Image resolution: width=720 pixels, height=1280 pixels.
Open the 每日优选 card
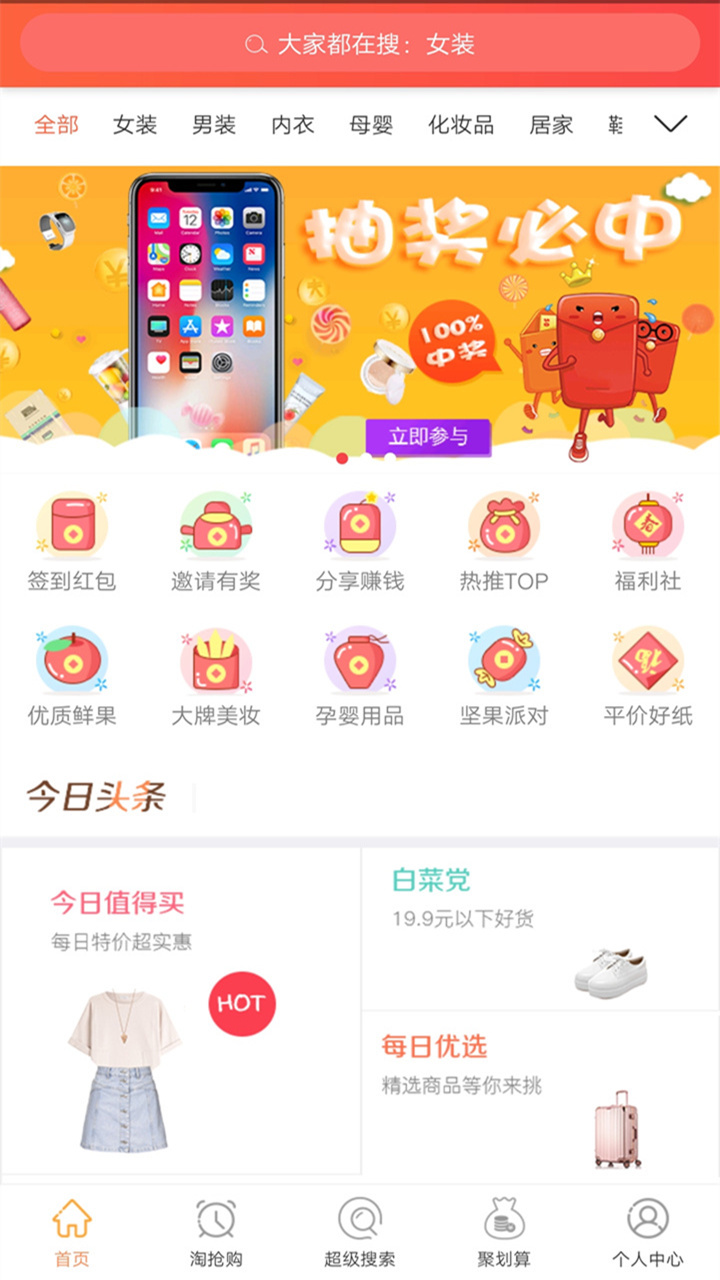coord(540,1092)
